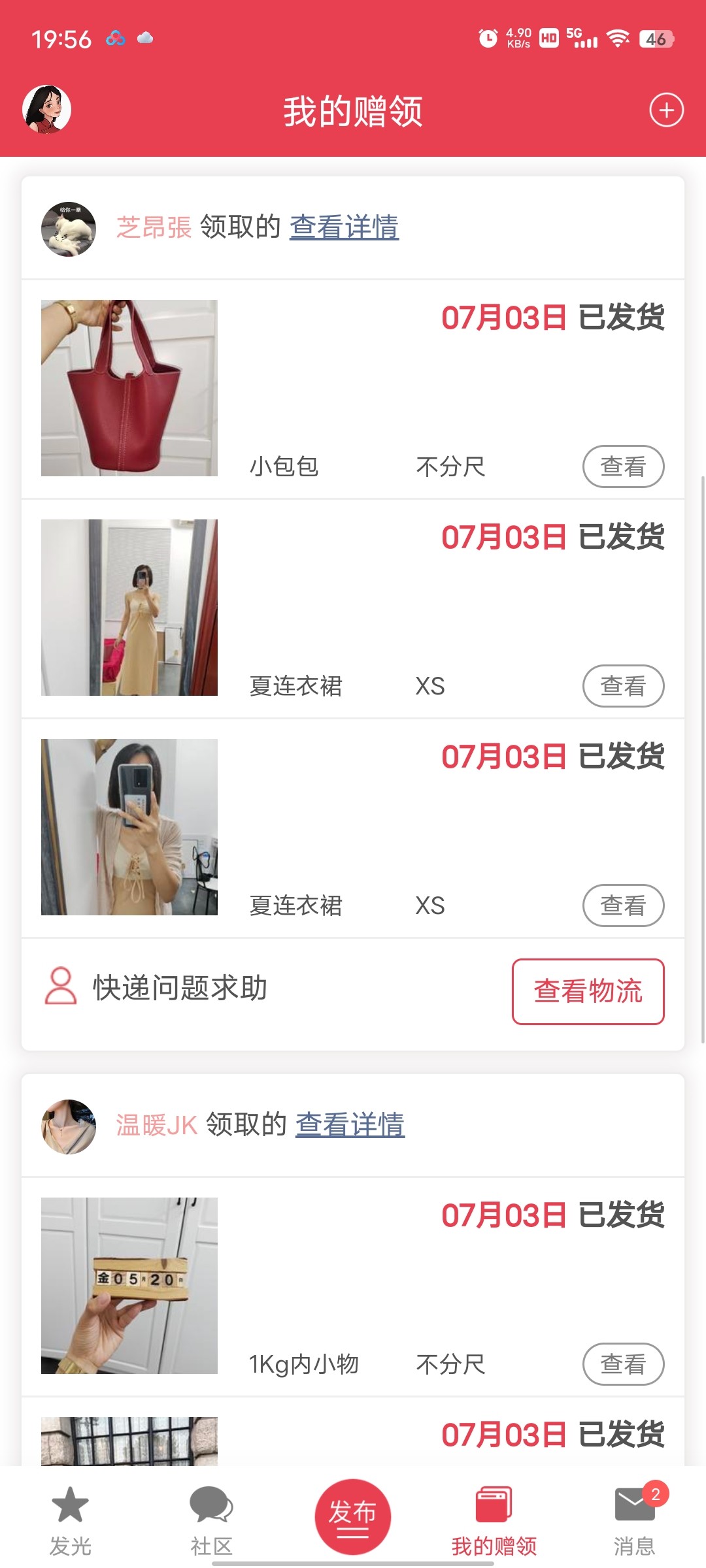The width and height of the screenshot is (706, 1568).
Task: Tap 查看 for the 1Kg内小物 item
Action: [623, 1364]
